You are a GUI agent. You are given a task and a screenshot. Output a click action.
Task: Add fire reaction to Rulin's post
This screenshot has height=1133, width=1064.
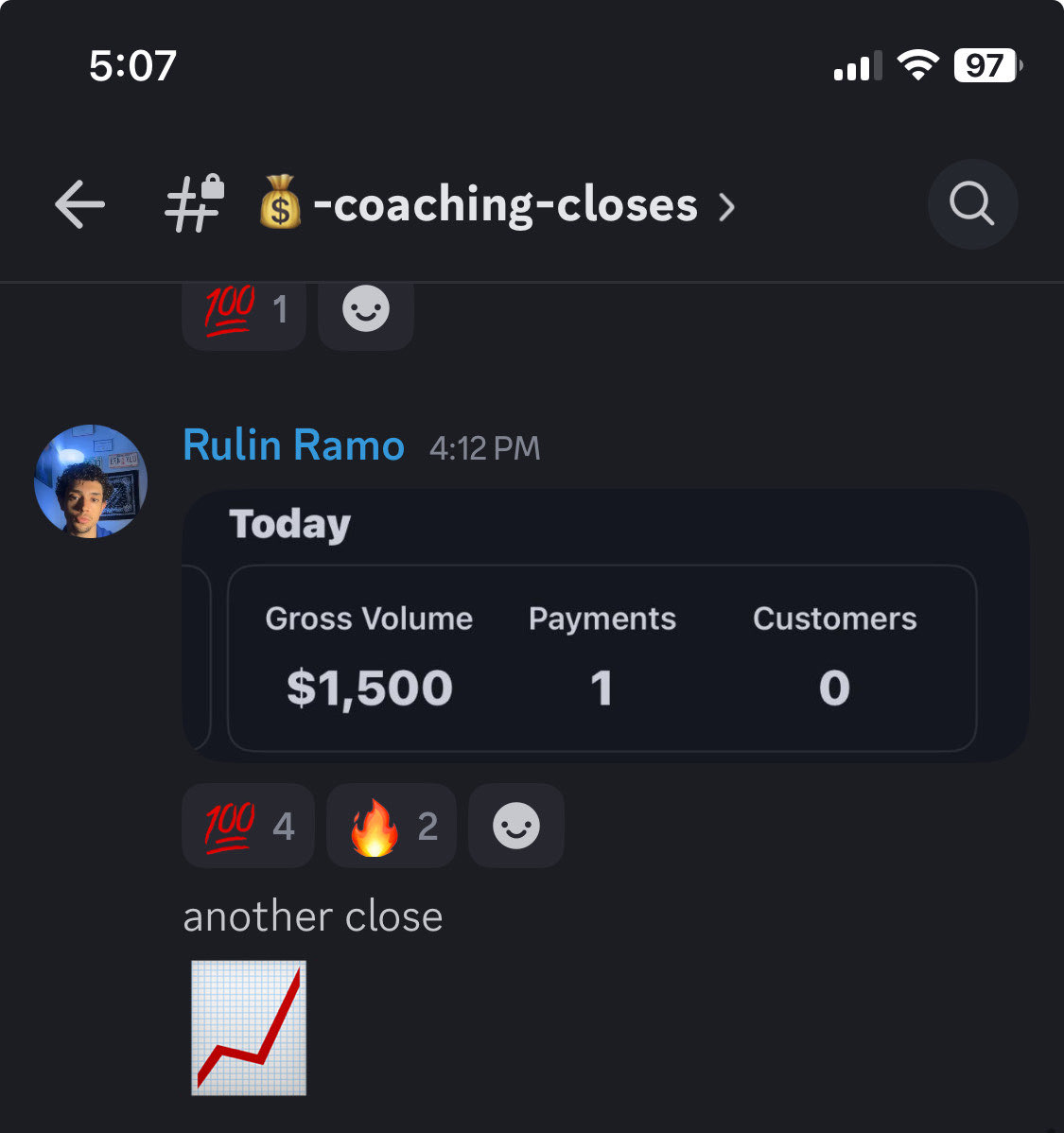[x=392, y=826]
